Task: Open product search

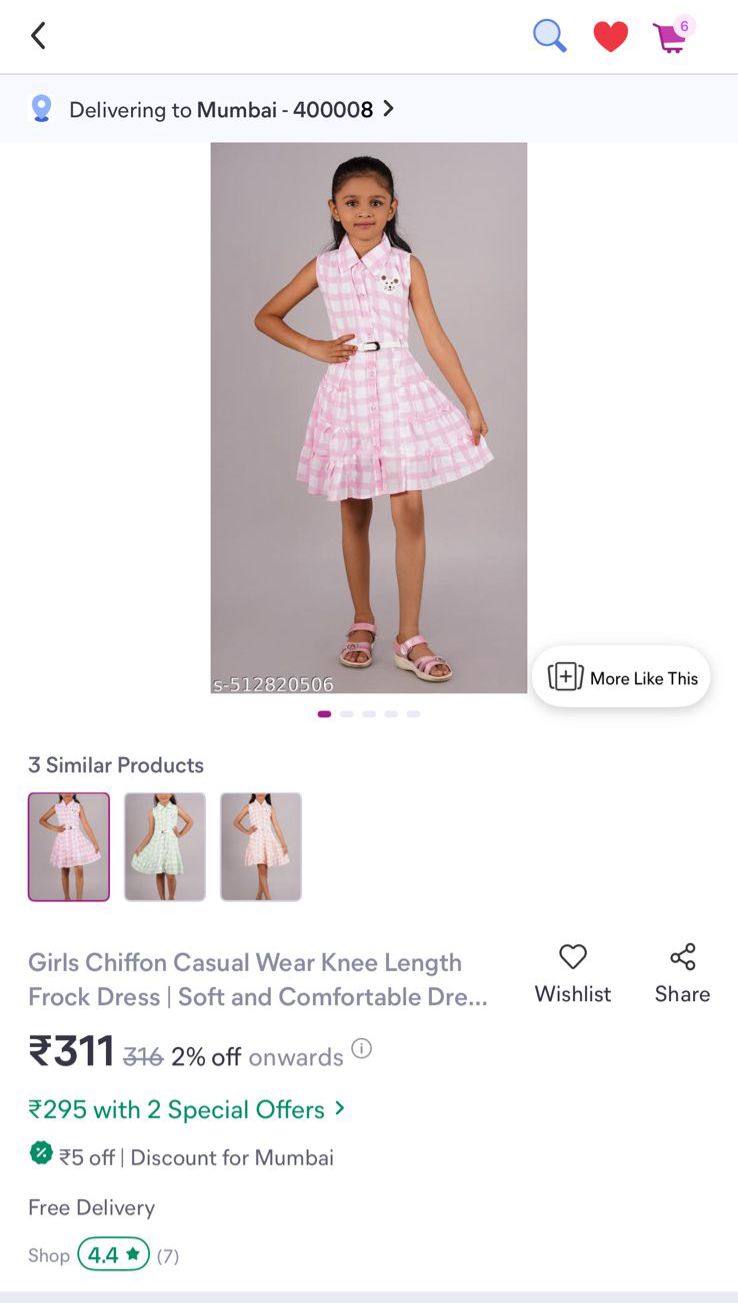Action: [549, 37]
